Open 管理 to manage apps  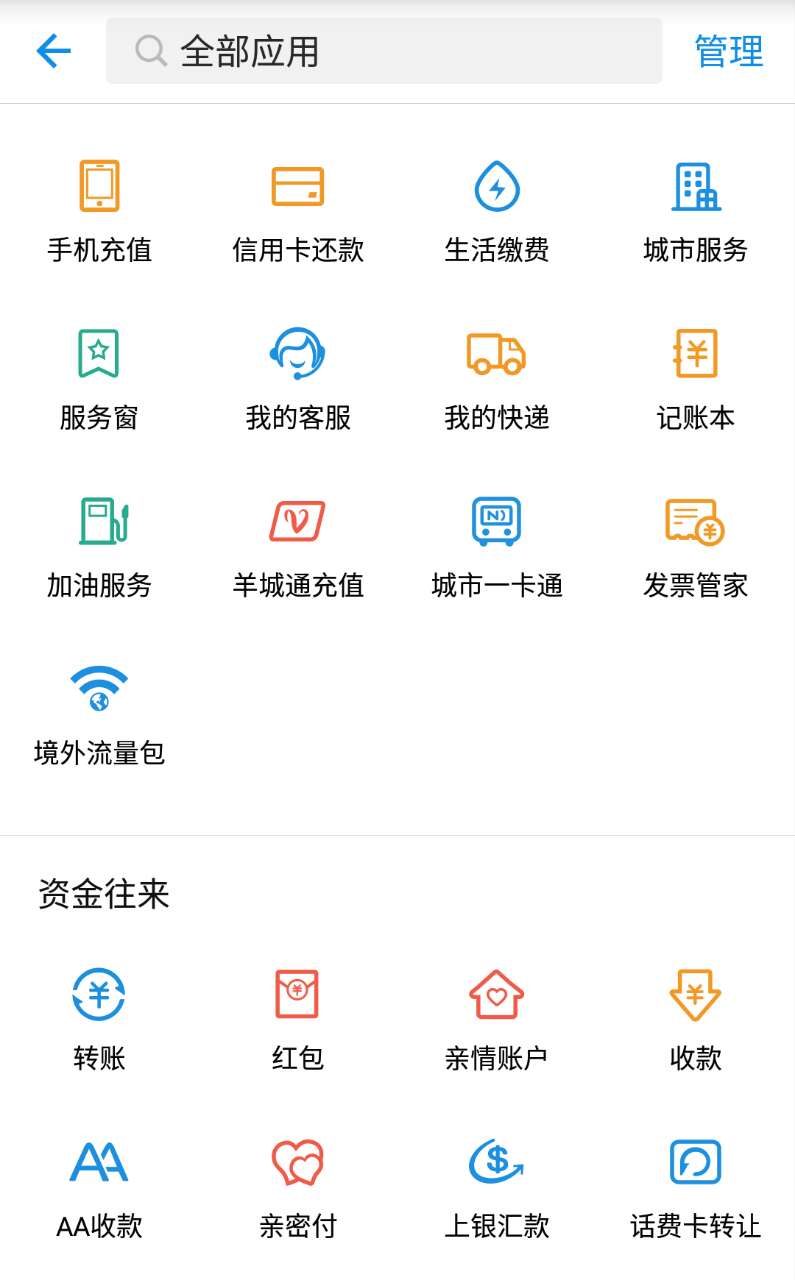(x=728, y=51)
